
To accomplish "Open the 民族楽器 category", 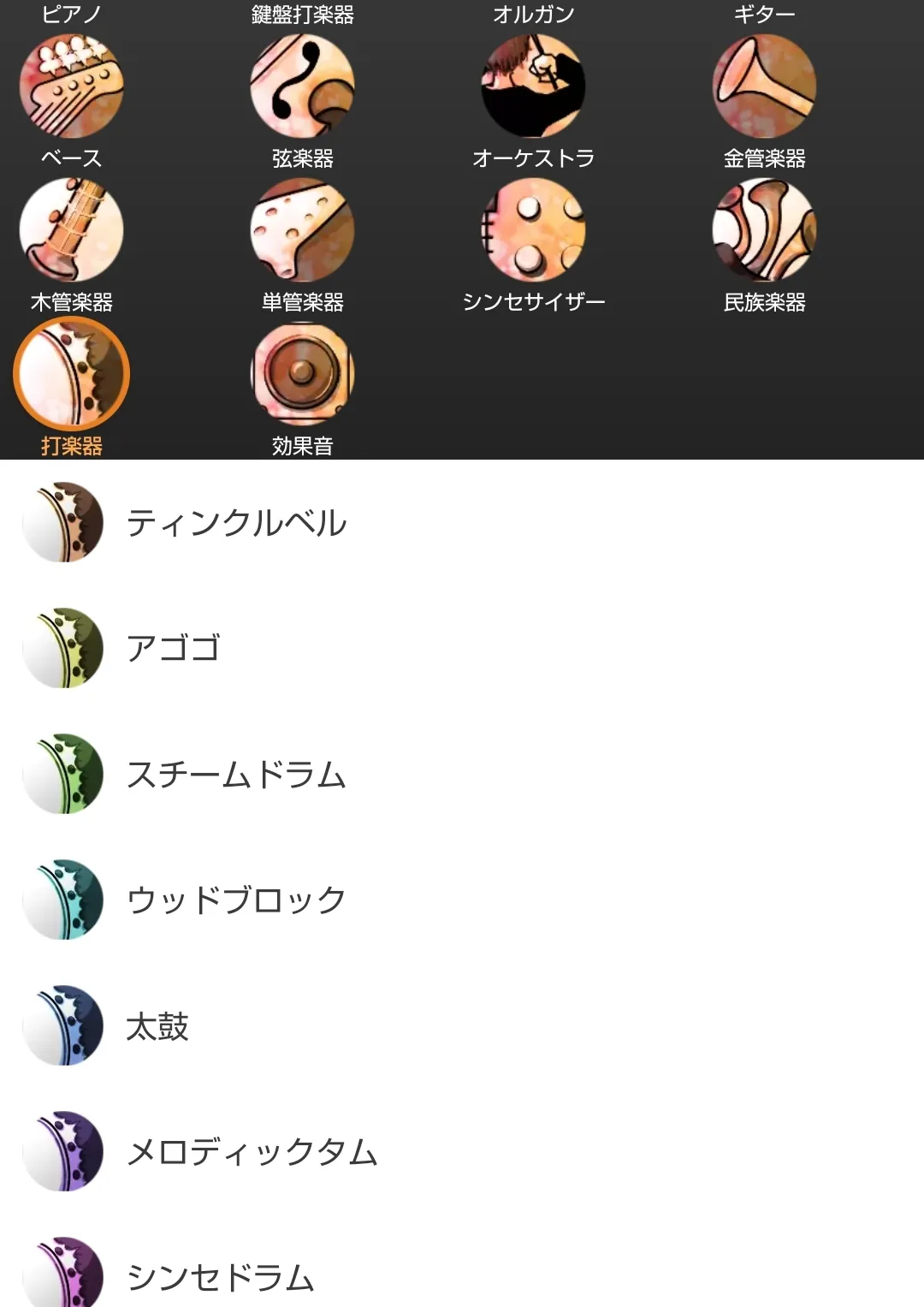I will (765, 229).
